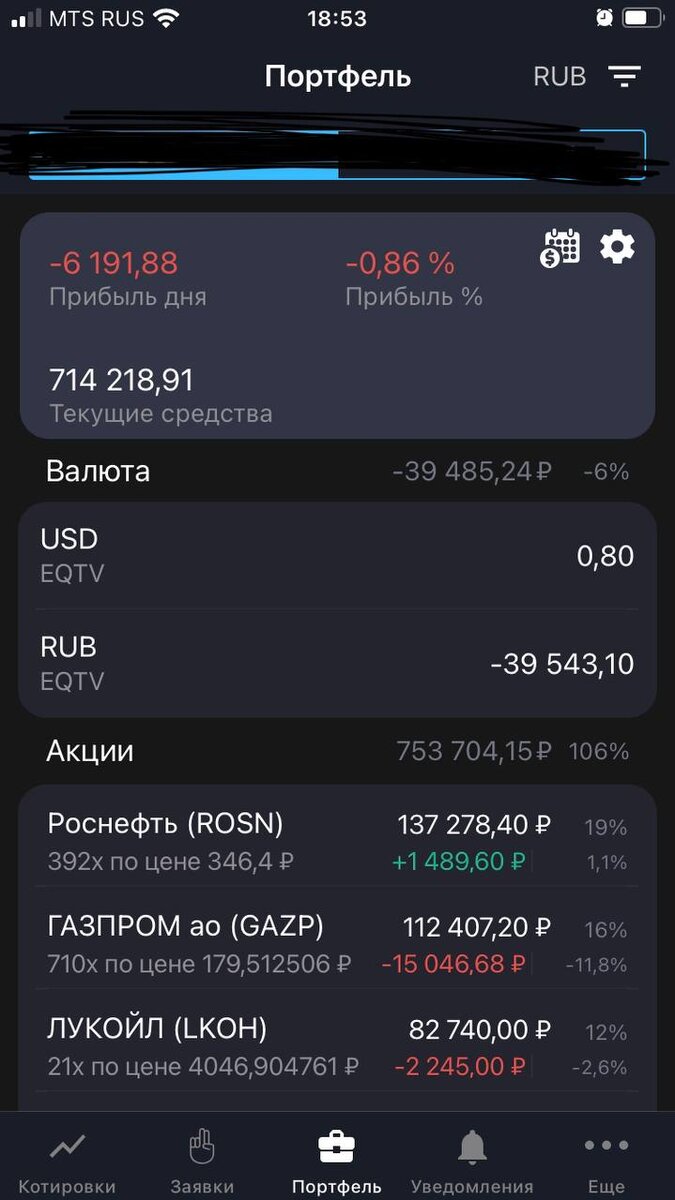This screenshot has width=675, height=1200.
Task: Go to the Уведомления tab
Action: (472, 1162)
